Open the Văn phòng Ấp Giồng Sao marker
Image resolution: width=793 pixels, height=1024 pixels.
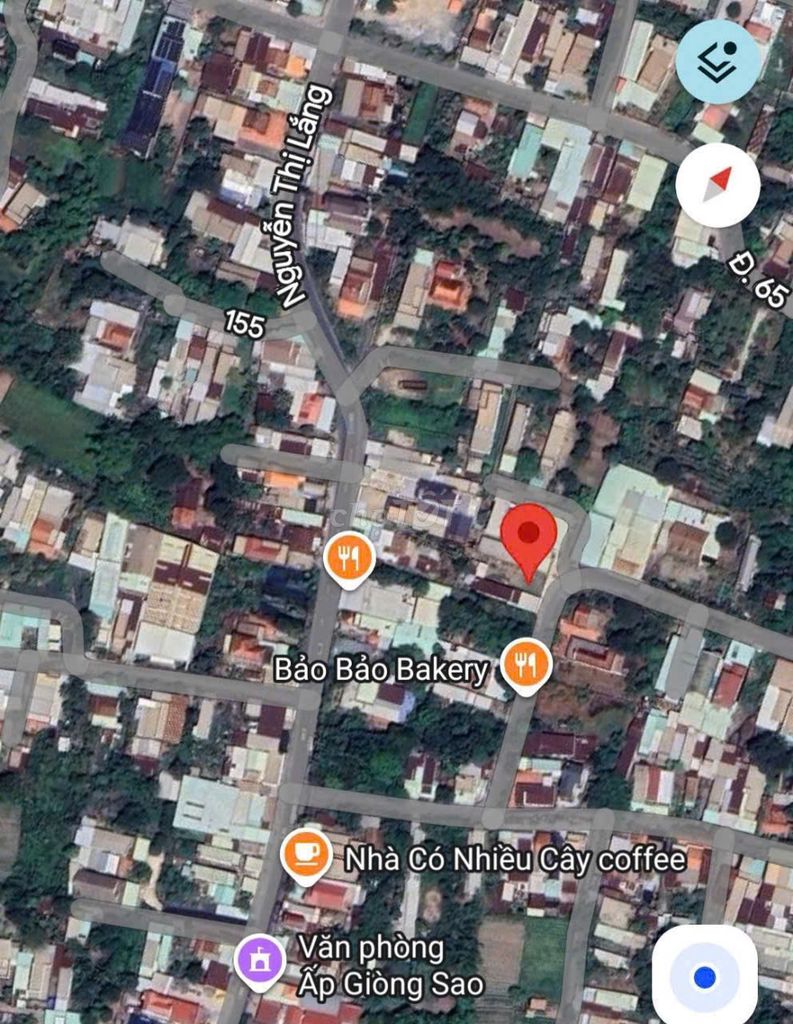click(x=260, y=961)
